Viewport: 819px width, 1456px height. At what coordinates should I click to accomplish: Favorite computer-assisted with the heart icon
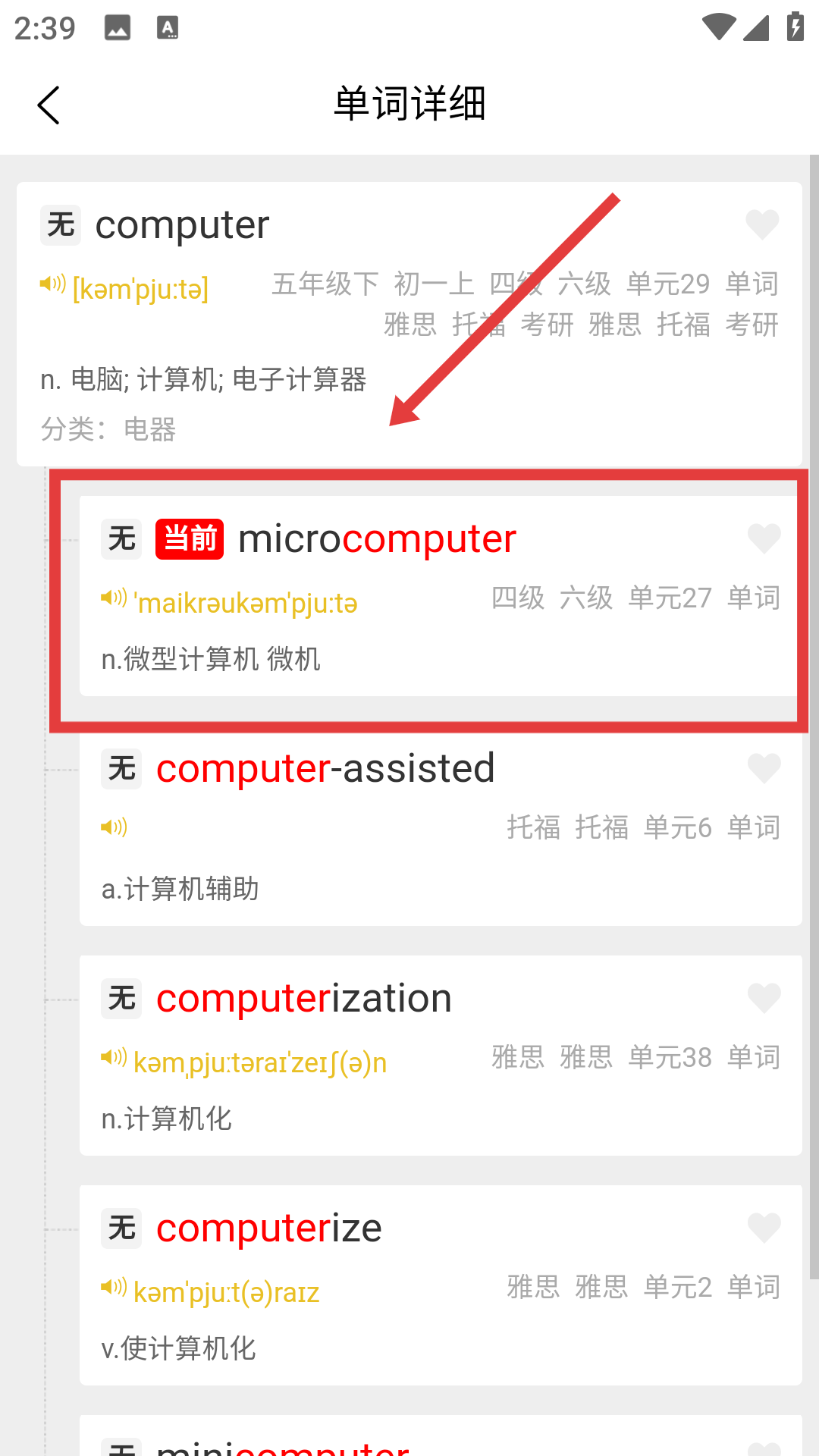pyautogui.click(x=764, y=768)
